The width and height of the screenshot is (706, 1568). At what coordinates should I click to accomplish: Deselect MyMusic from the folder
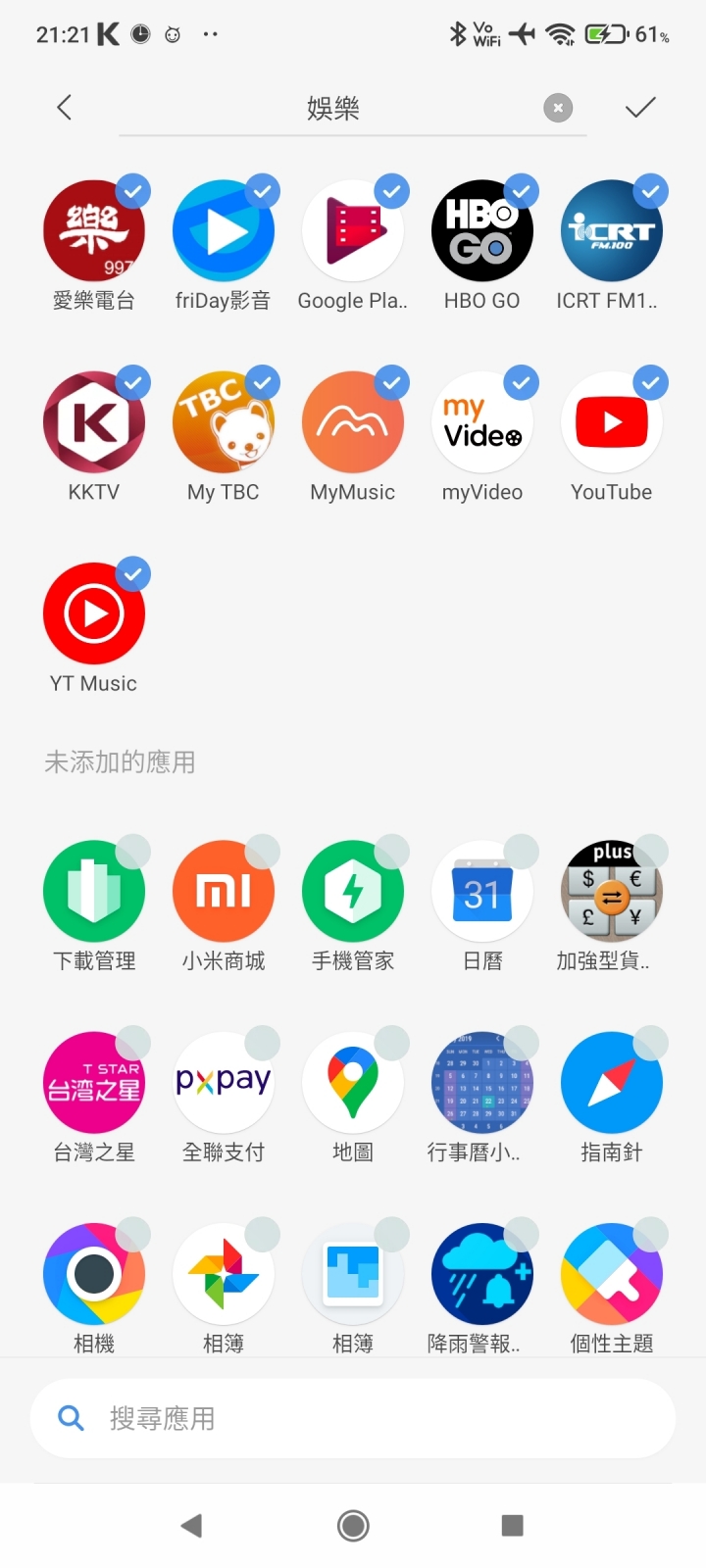pyautogui.click(x=353, y=422)
